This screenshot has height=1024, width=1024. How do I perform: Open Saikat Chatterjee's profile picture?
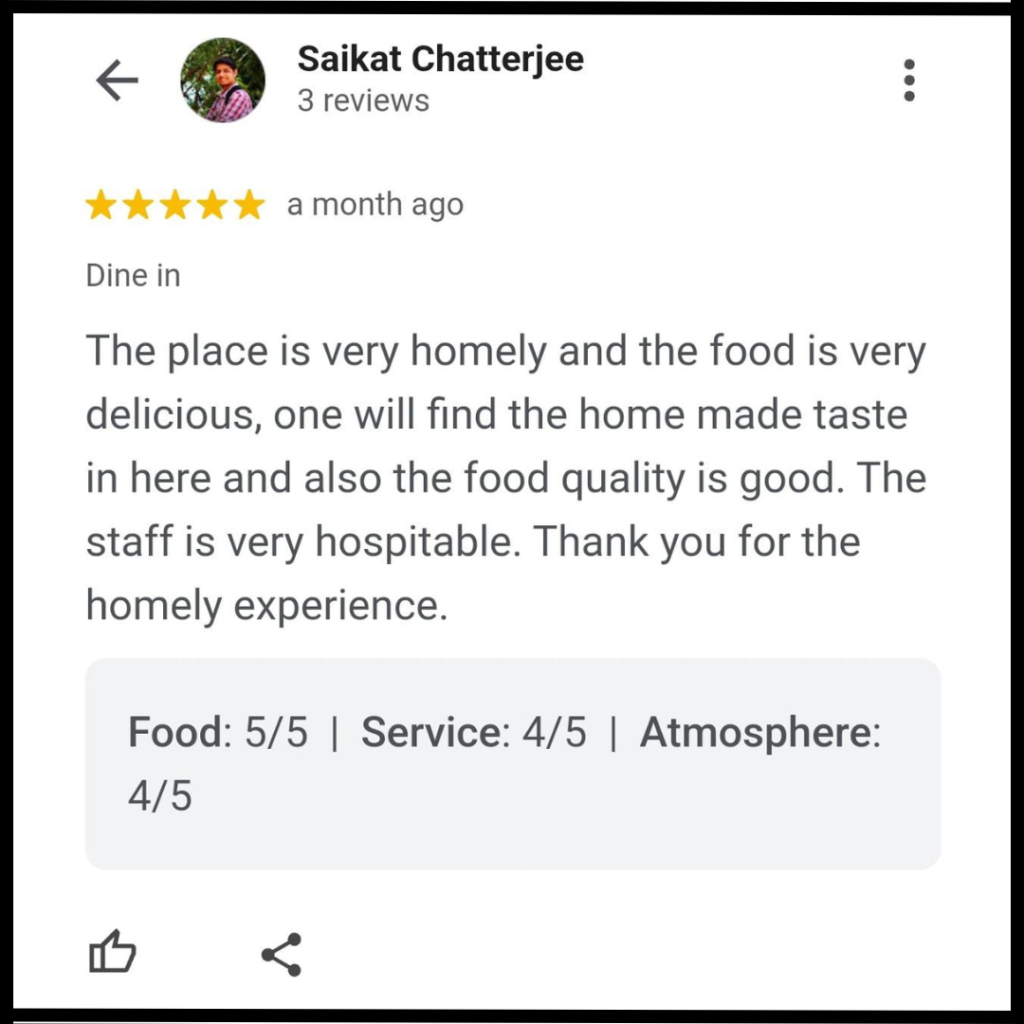(x=223, y=80)
